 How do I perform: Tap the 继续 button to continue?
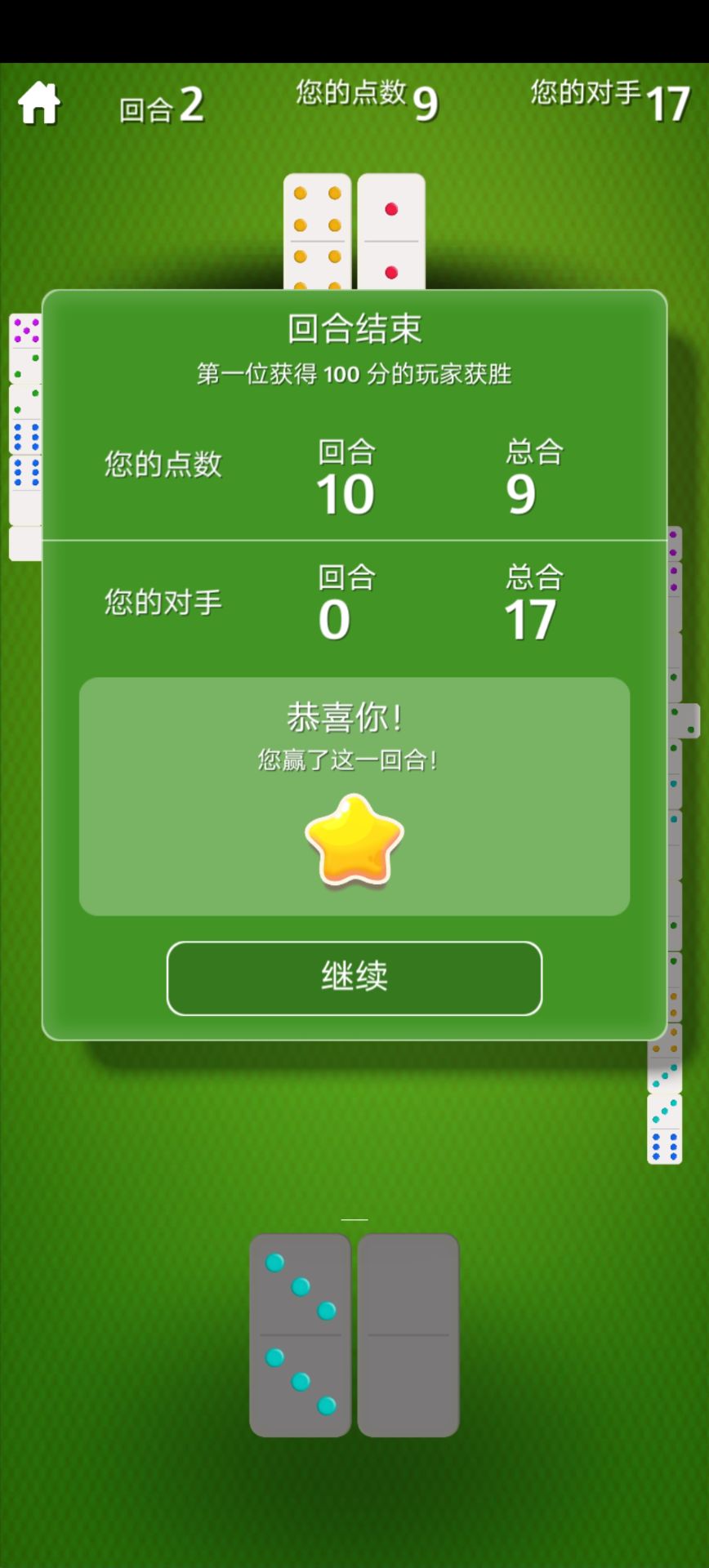354,978
